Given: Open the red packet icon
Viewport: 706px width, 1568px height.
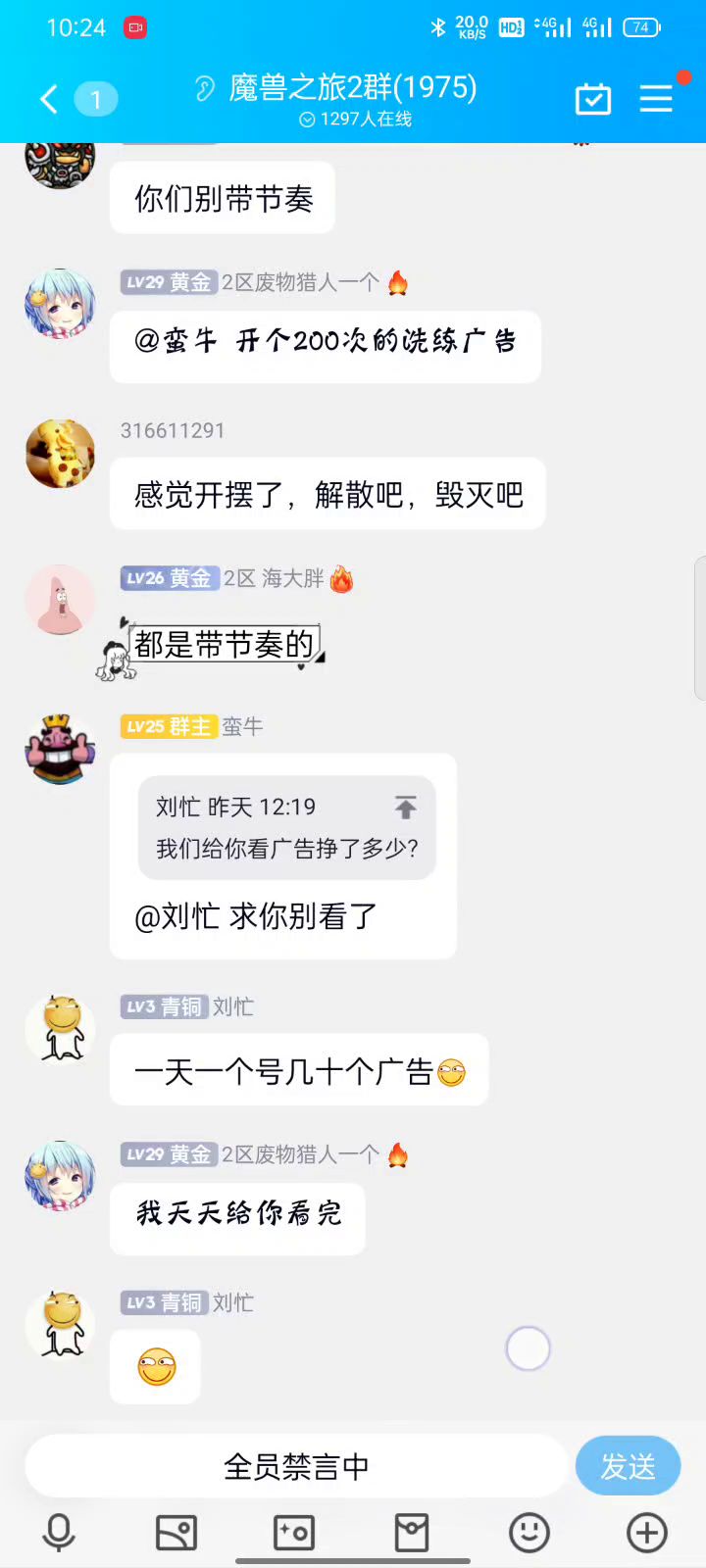Looking at the screenshot, I should 412,1533.
